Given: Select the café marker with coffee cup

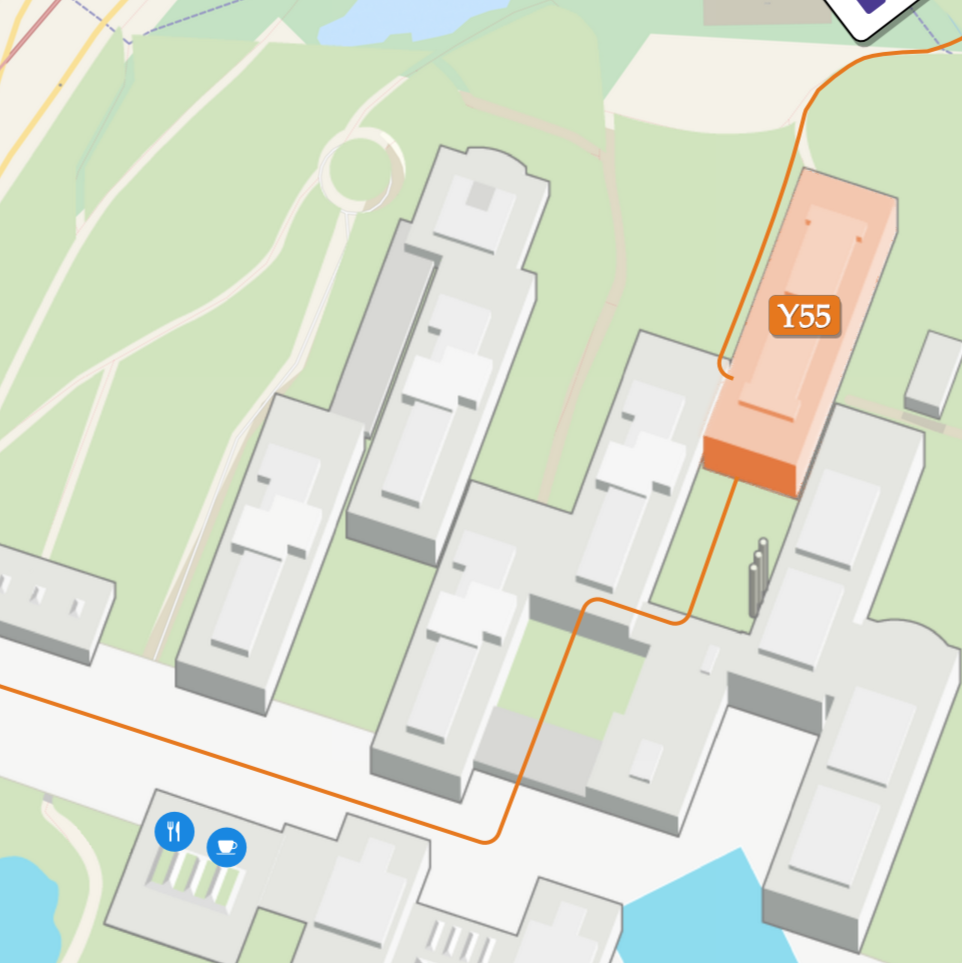Looking at the screenshot, I should [x=227, y=847].
